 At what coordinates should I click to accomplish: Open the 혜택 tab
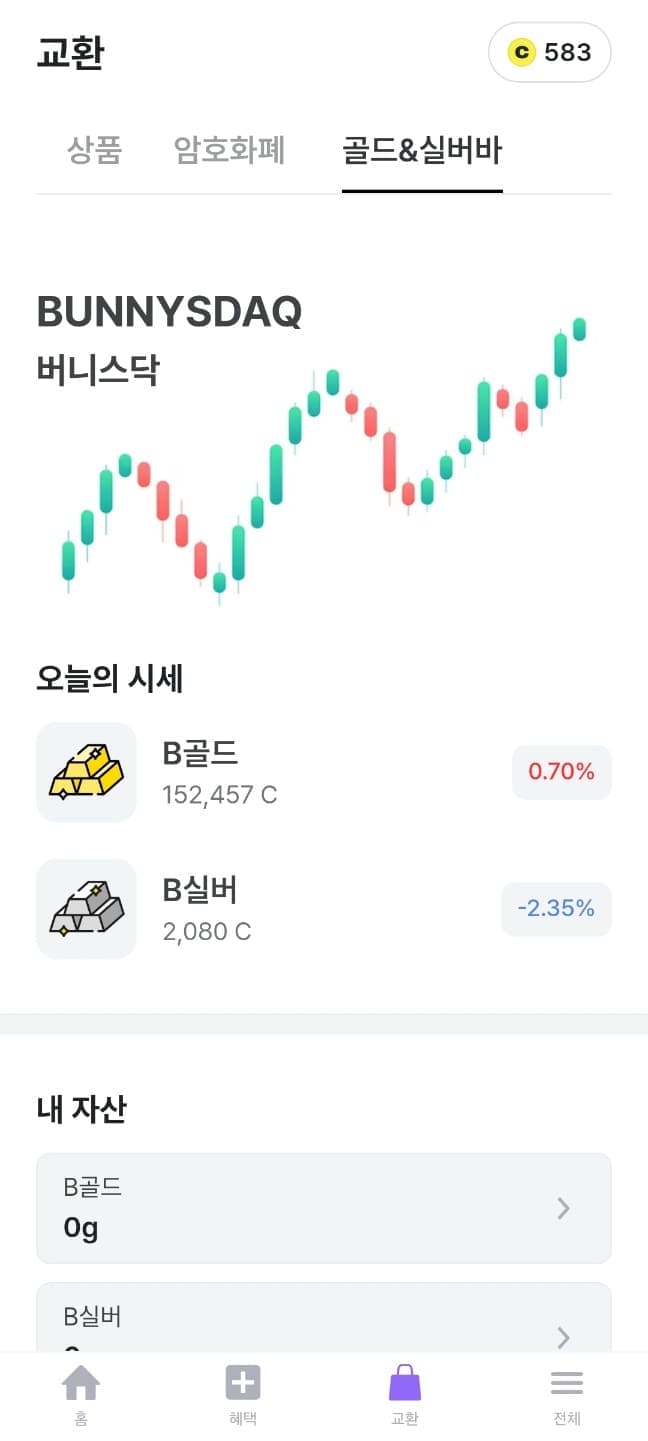(x=243, y=1396)
